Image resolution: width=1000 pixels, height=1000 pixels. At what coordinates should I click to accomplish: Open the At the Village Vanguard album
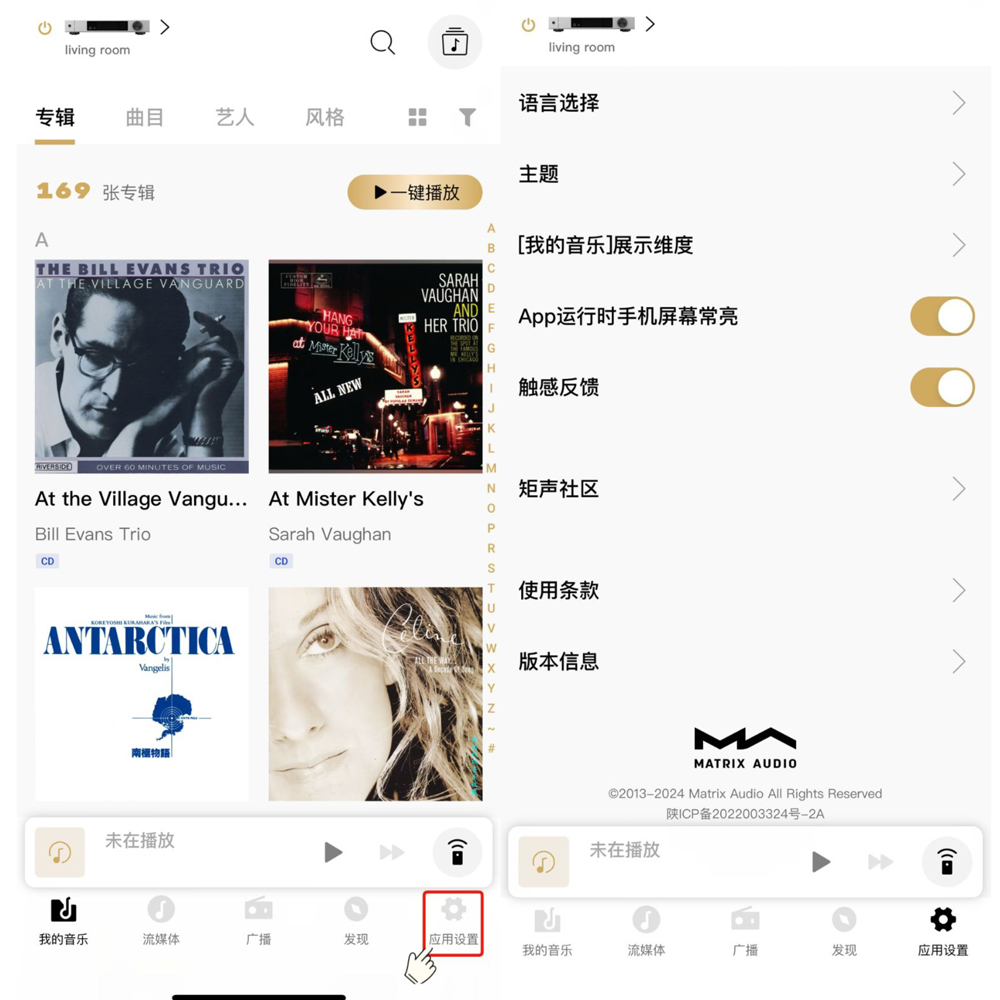coord(141,366)
